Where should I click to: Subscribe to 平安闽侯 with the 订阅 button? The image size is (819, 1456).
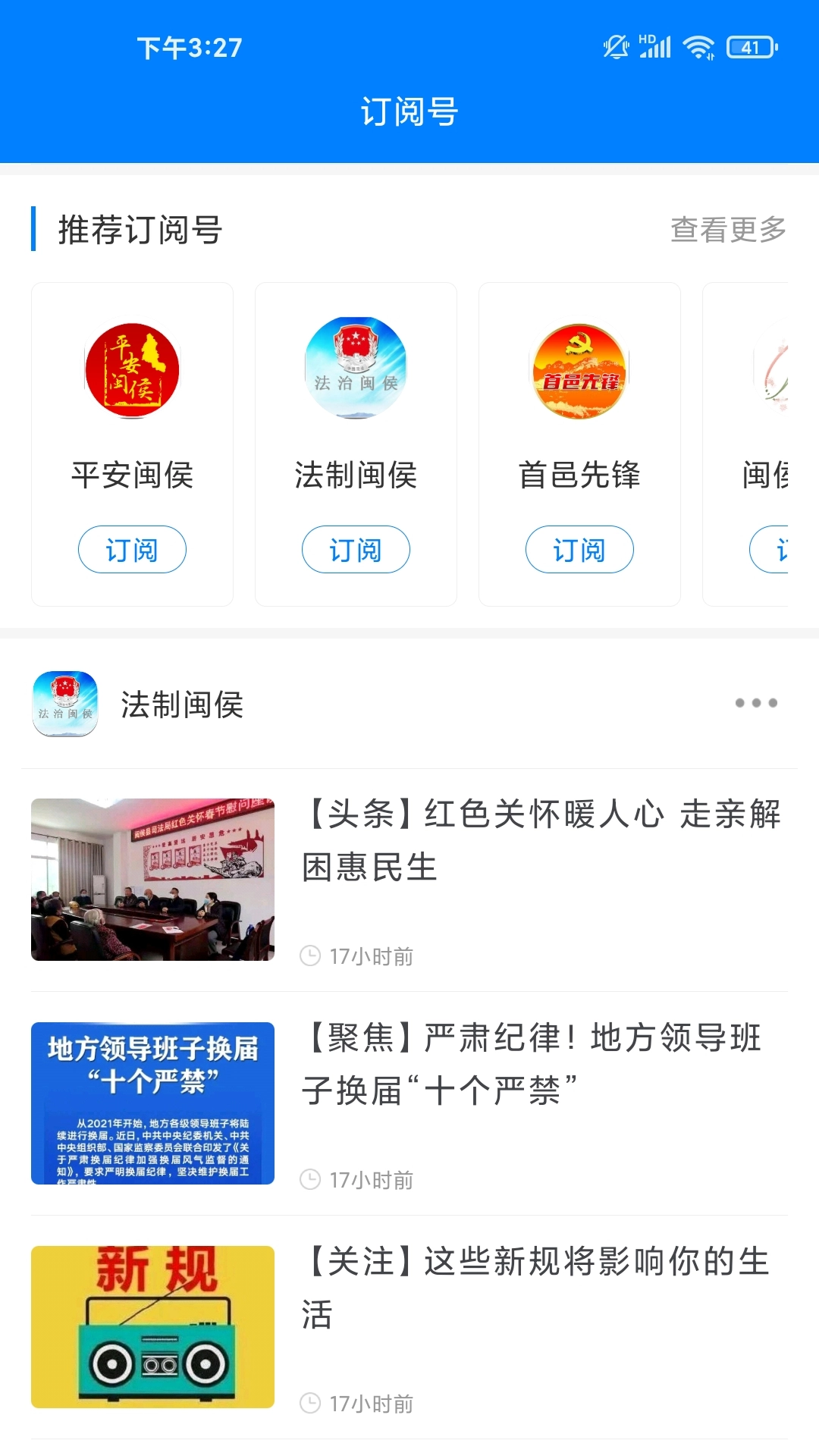pyautogui.click(x=132, y=550)
